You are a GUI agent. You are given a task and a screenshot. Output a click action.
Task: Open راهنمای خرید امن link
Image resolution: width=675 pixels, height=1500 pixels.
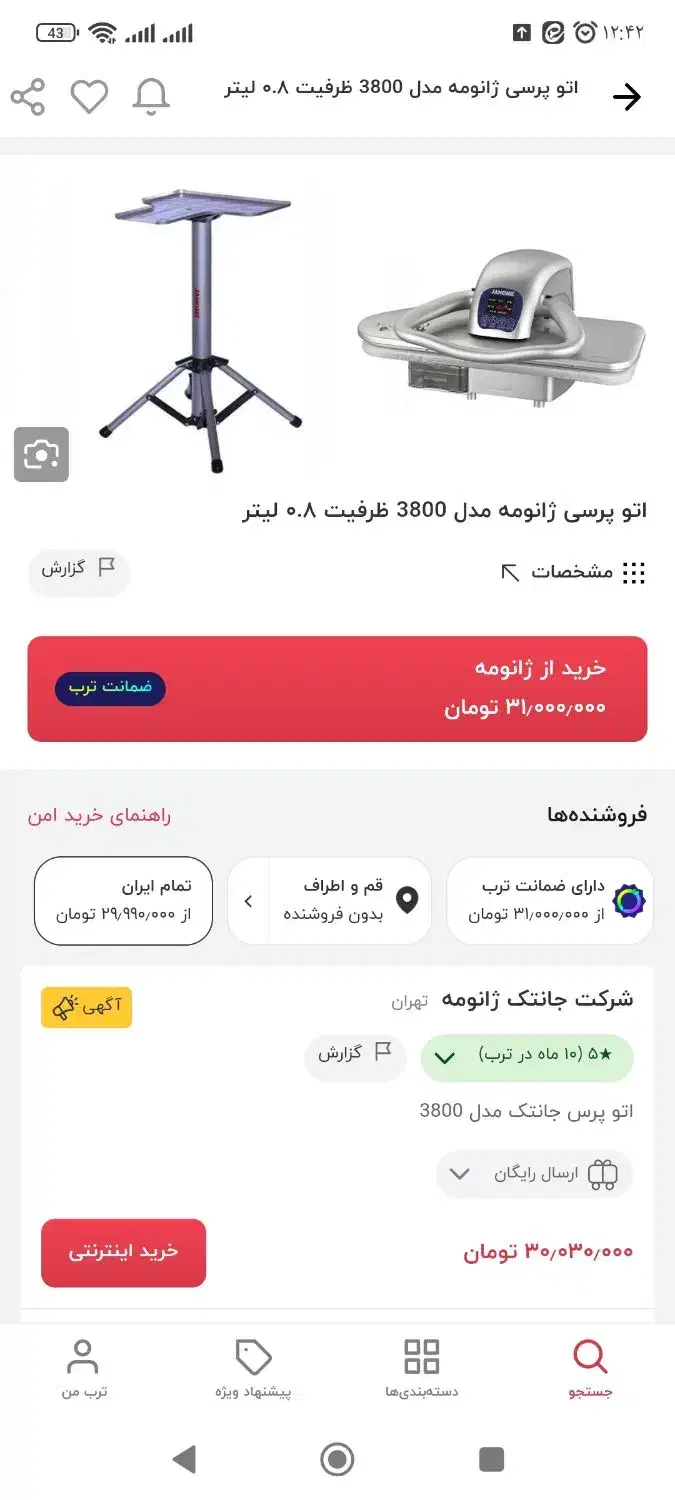[99, 816]
